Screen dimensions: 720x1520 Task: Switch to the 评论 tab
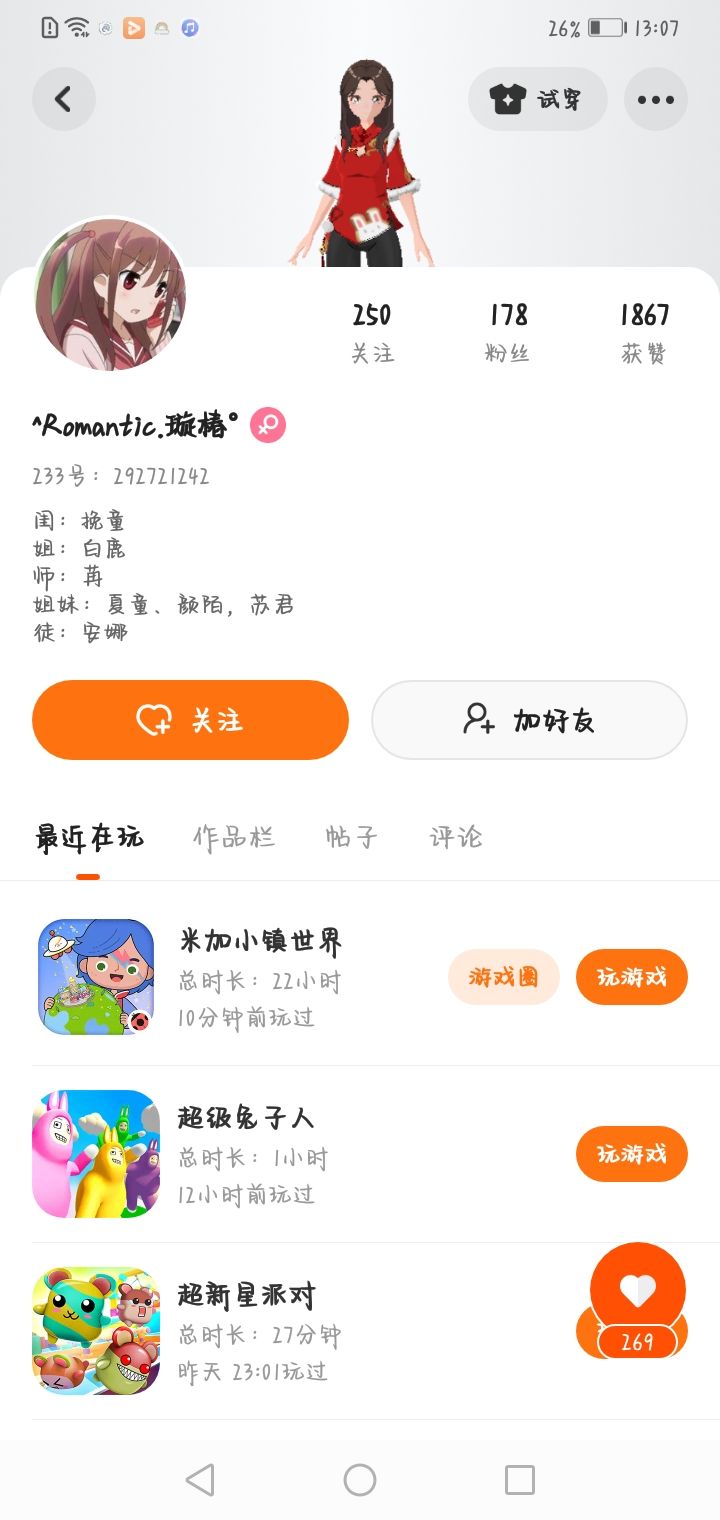tap(455, 837)
